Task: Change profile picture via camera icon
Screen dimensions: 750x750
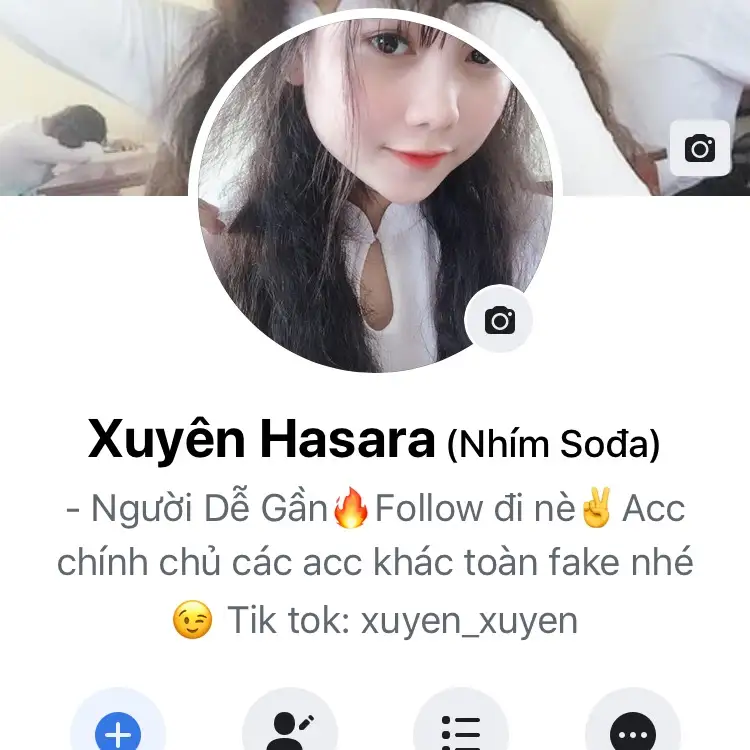Action: pyautogui.click(x=499, y=320)
